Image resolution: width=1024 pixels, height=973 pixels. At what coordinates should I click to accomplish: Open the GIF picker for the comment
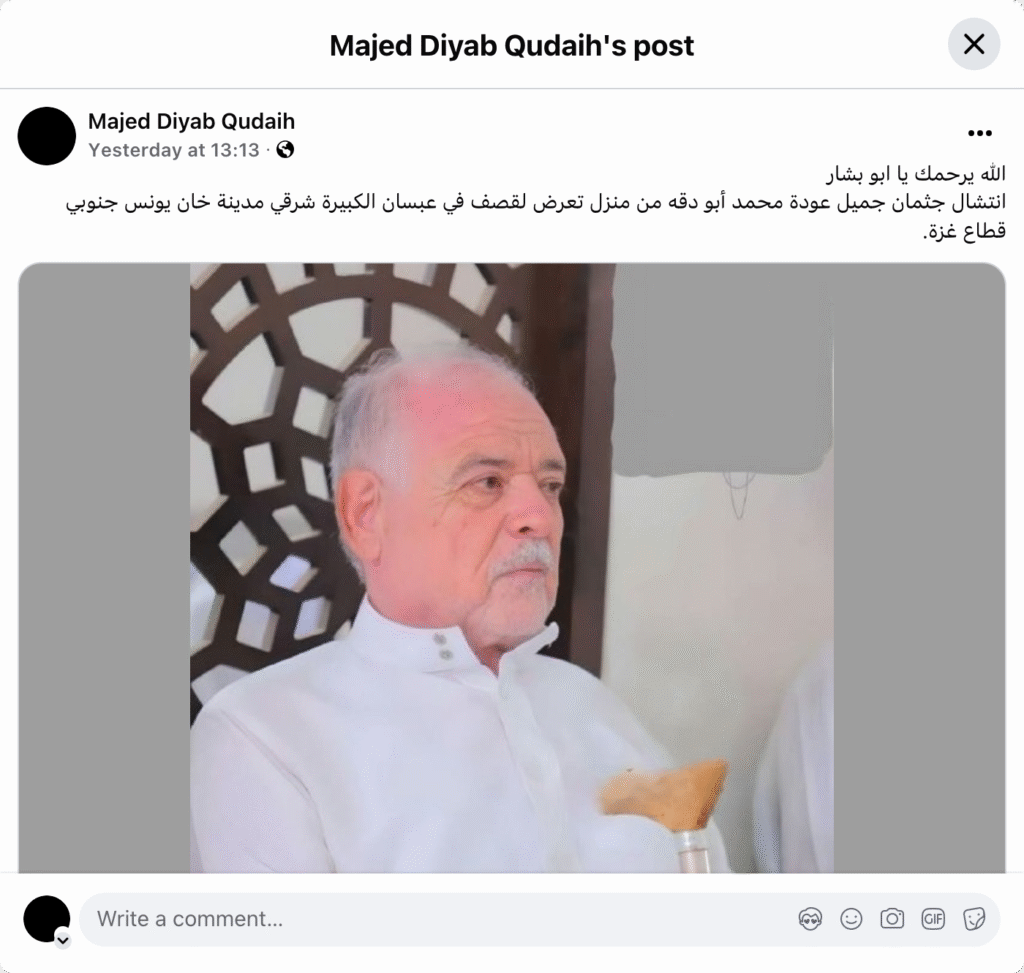(933, 919)
